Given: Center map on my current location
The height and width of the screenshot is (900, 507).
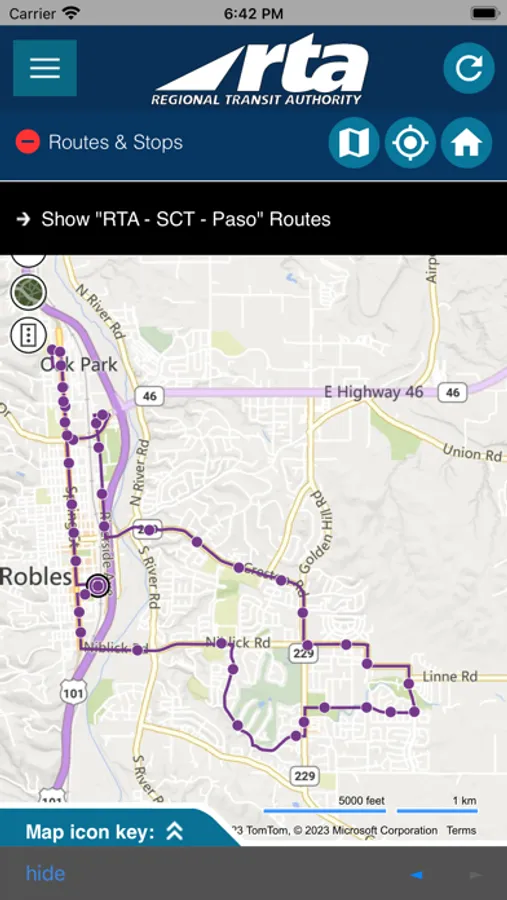Looking at the screenshot, I should tap(410, 143).
